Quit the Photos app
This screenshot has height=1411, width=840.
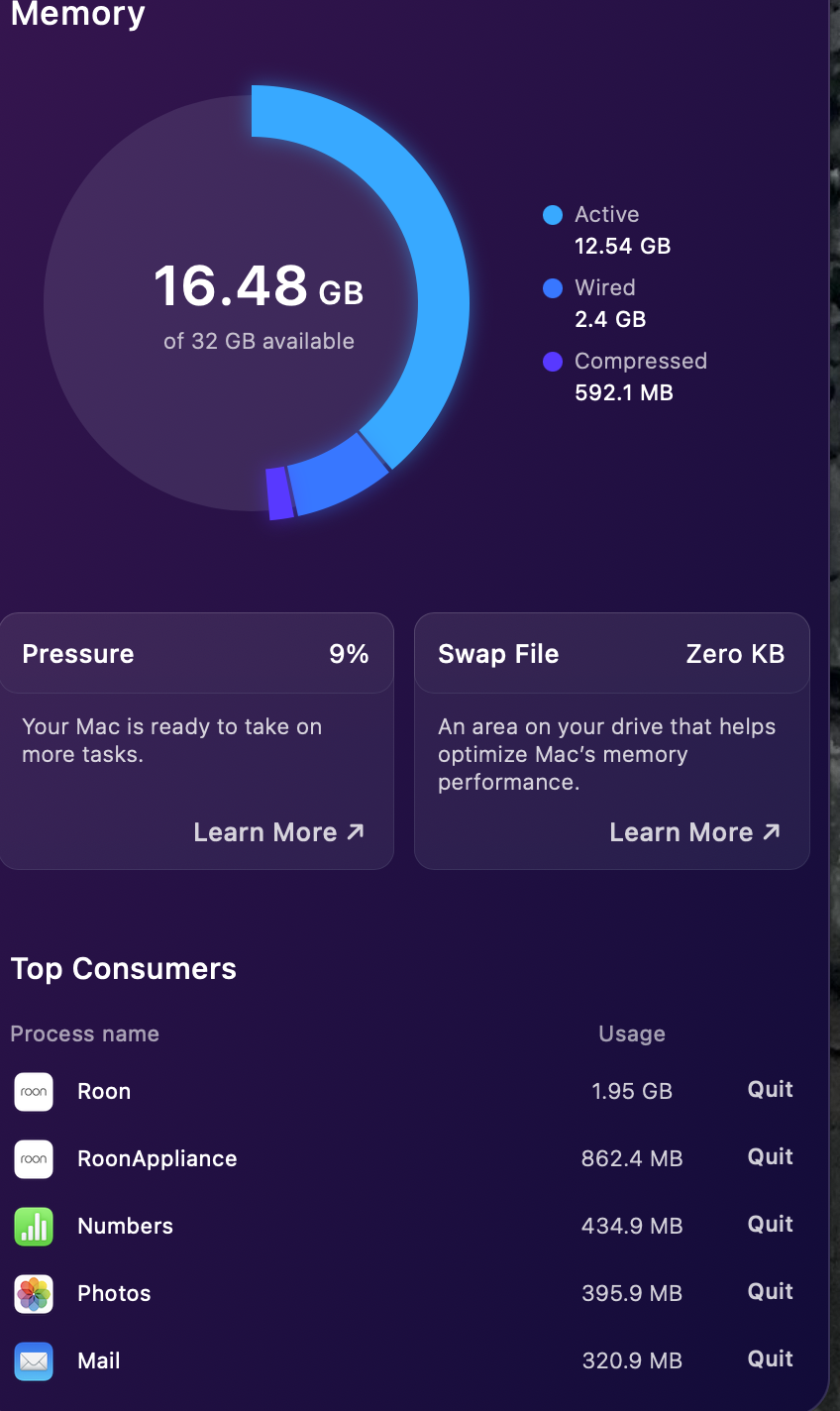pyautogui.click(x=770, y=1292)
